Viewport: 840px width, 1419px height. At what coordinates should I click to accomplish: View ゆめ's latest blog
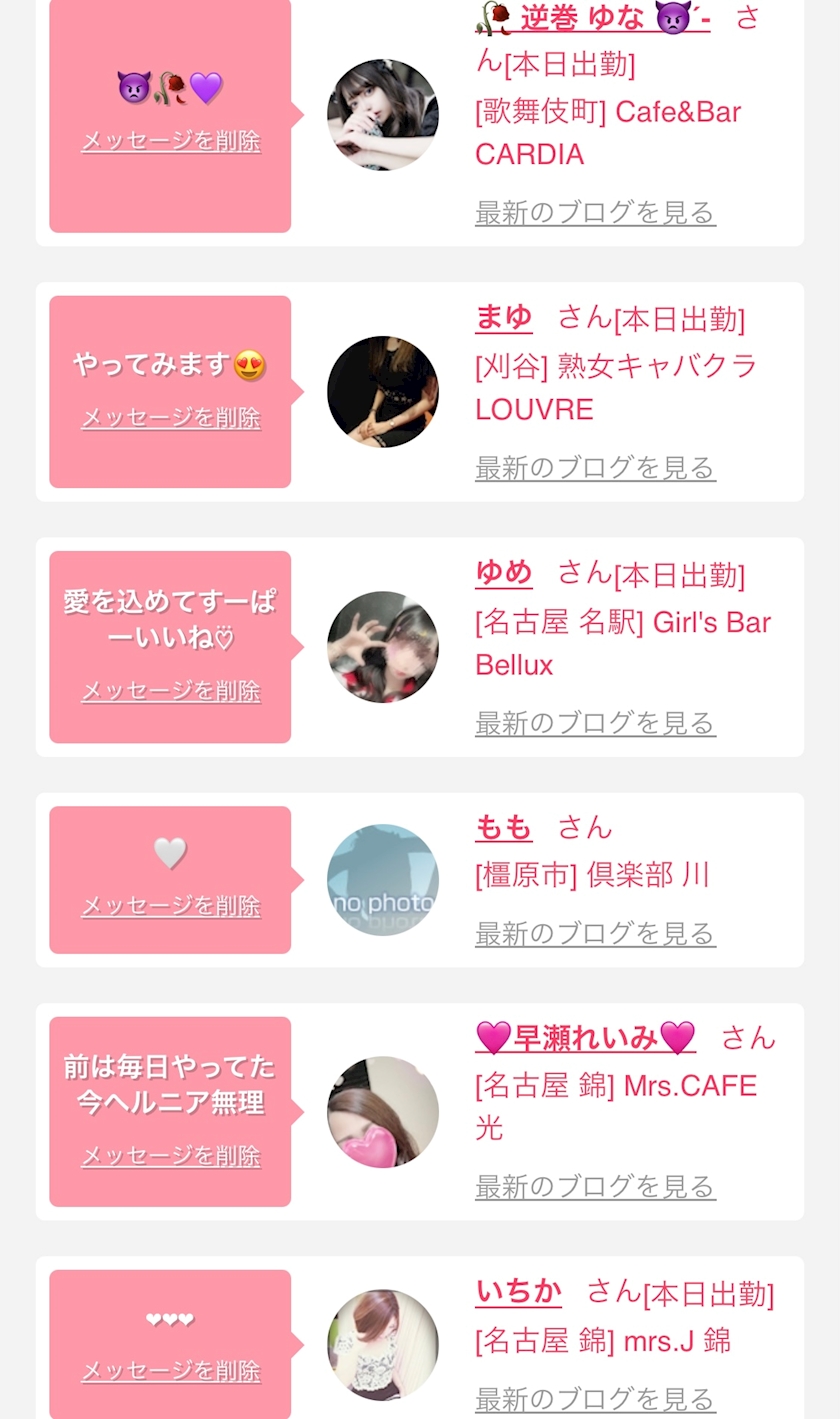595,722
